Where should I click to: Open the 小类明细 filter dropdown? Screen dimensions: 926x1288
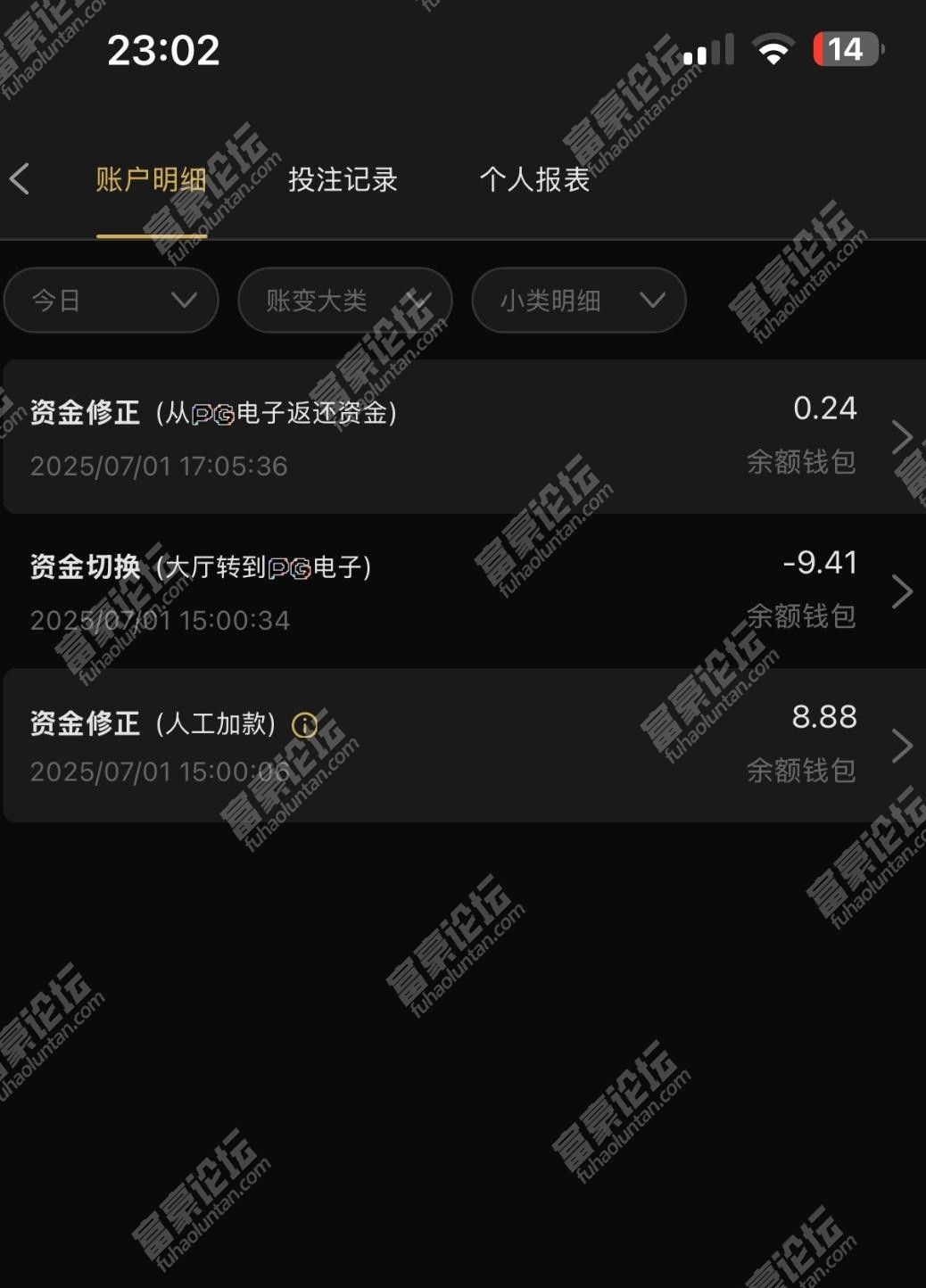[x=579, y=301]
